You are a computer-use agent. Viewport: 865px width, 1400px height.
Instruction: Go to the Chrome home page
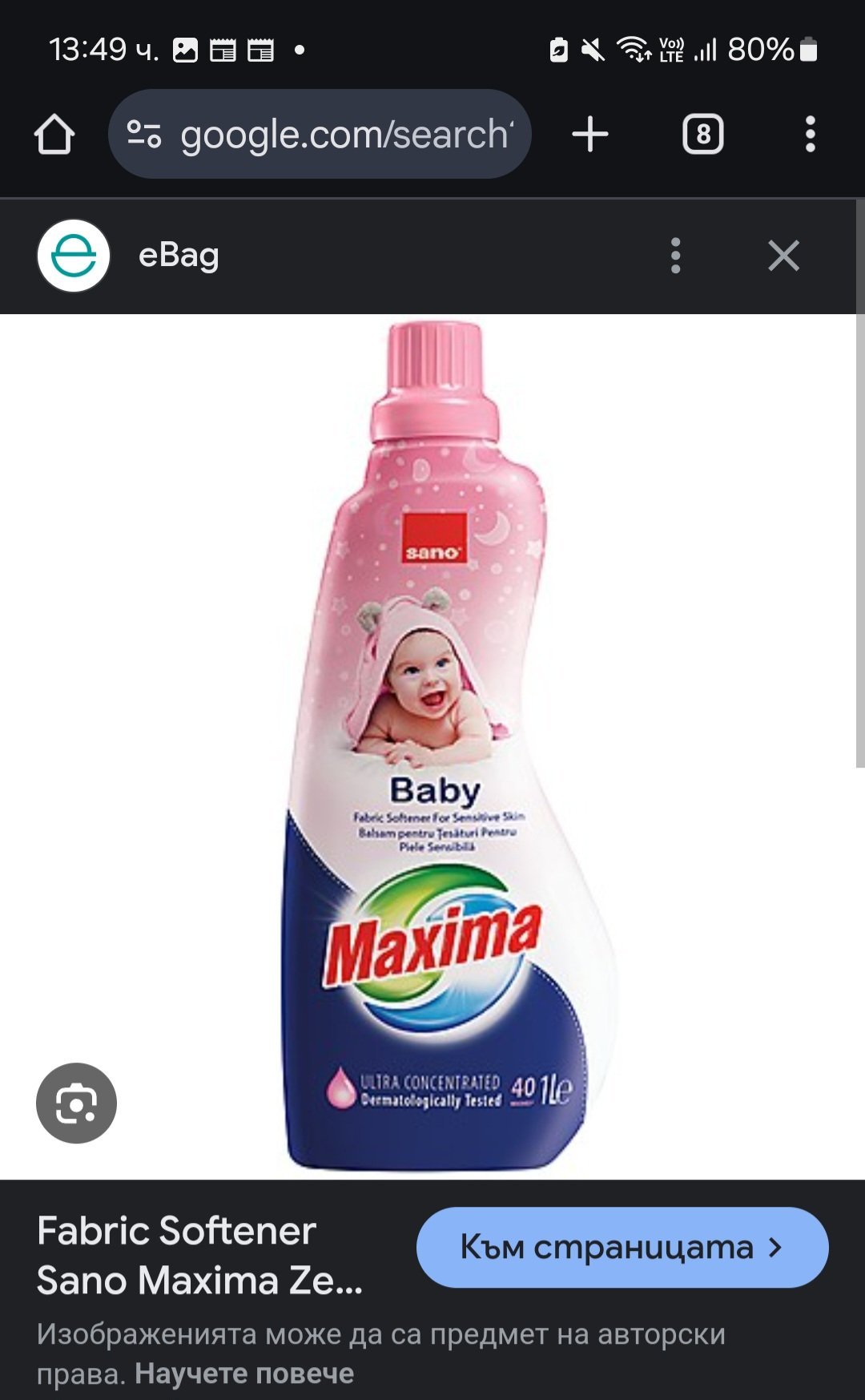(54, 134)
